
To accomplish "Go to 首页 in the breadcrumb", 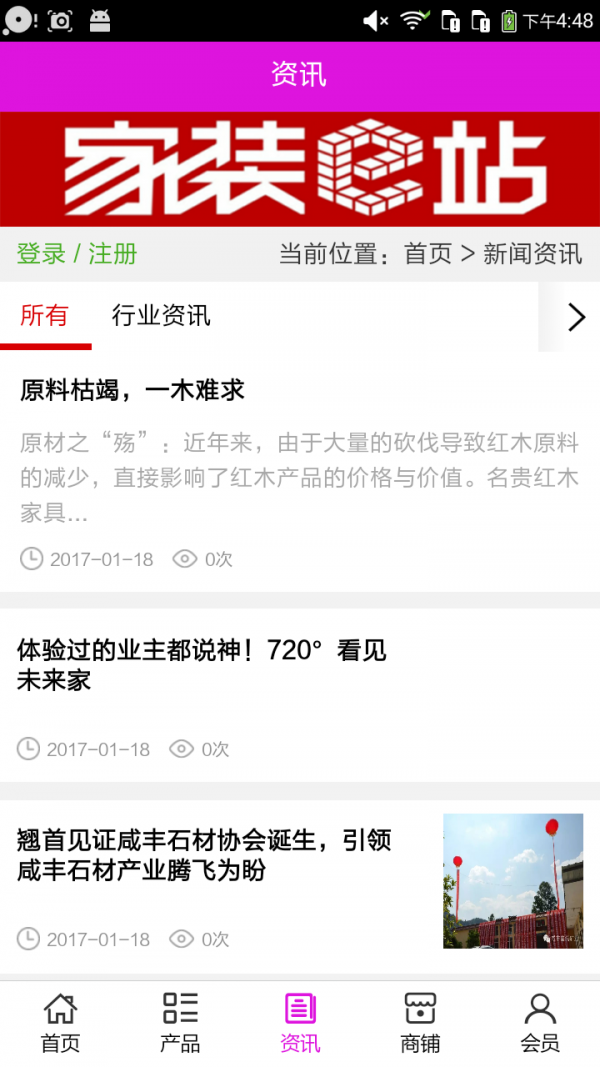I will (x=428, y=254).
